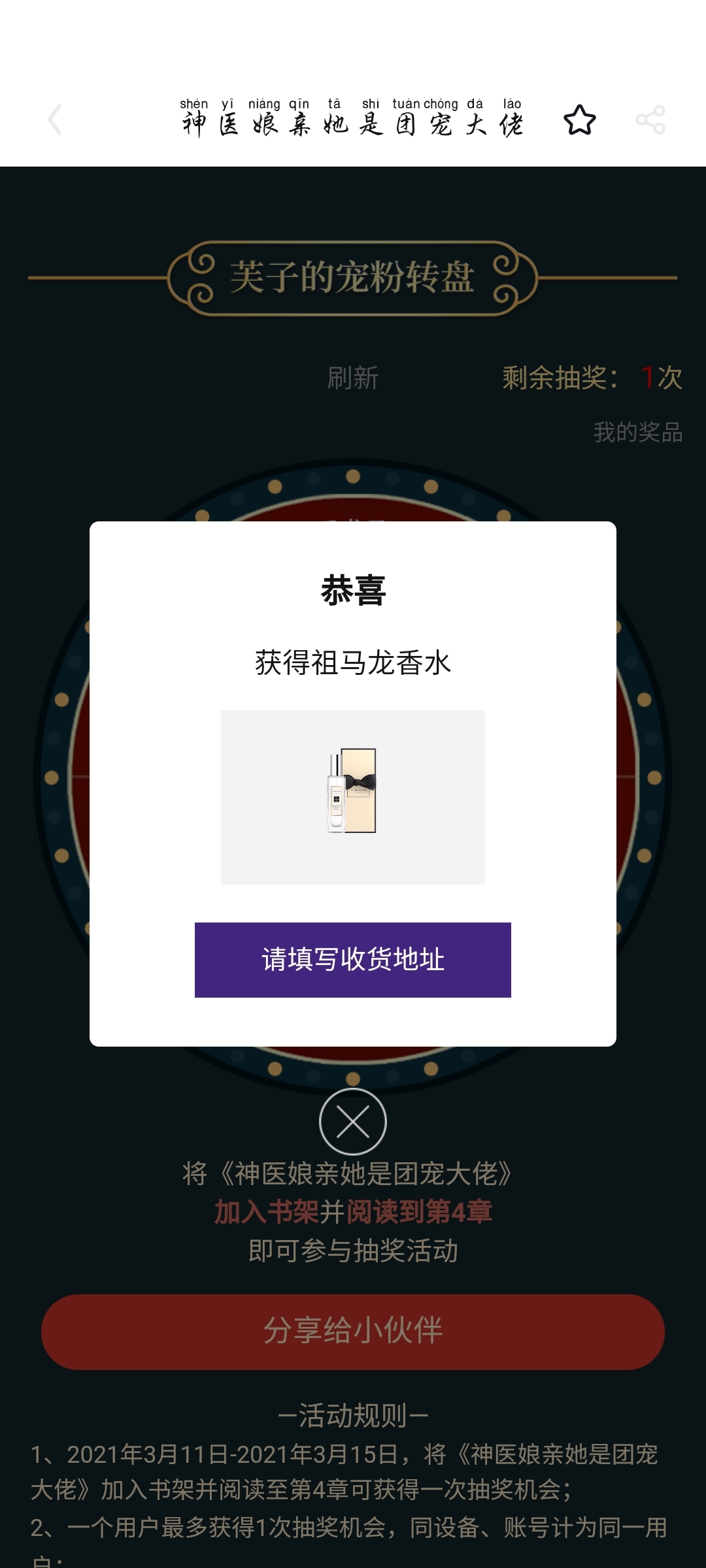
Task: Close the prize dialog with the X
Action: pos(353,1122)
